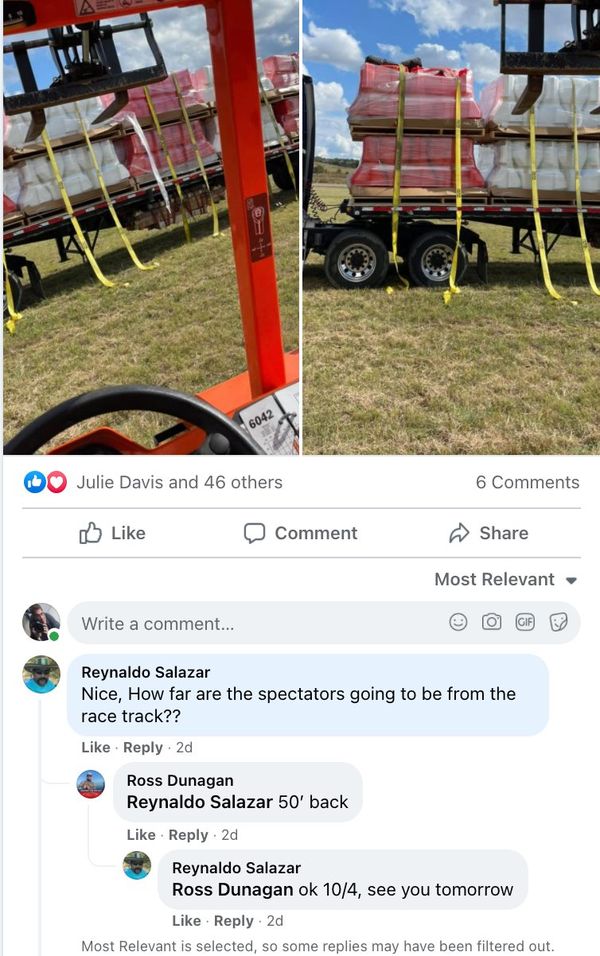Share this post
This screenshot has height=956, width=600.
(x=488, y=533)
